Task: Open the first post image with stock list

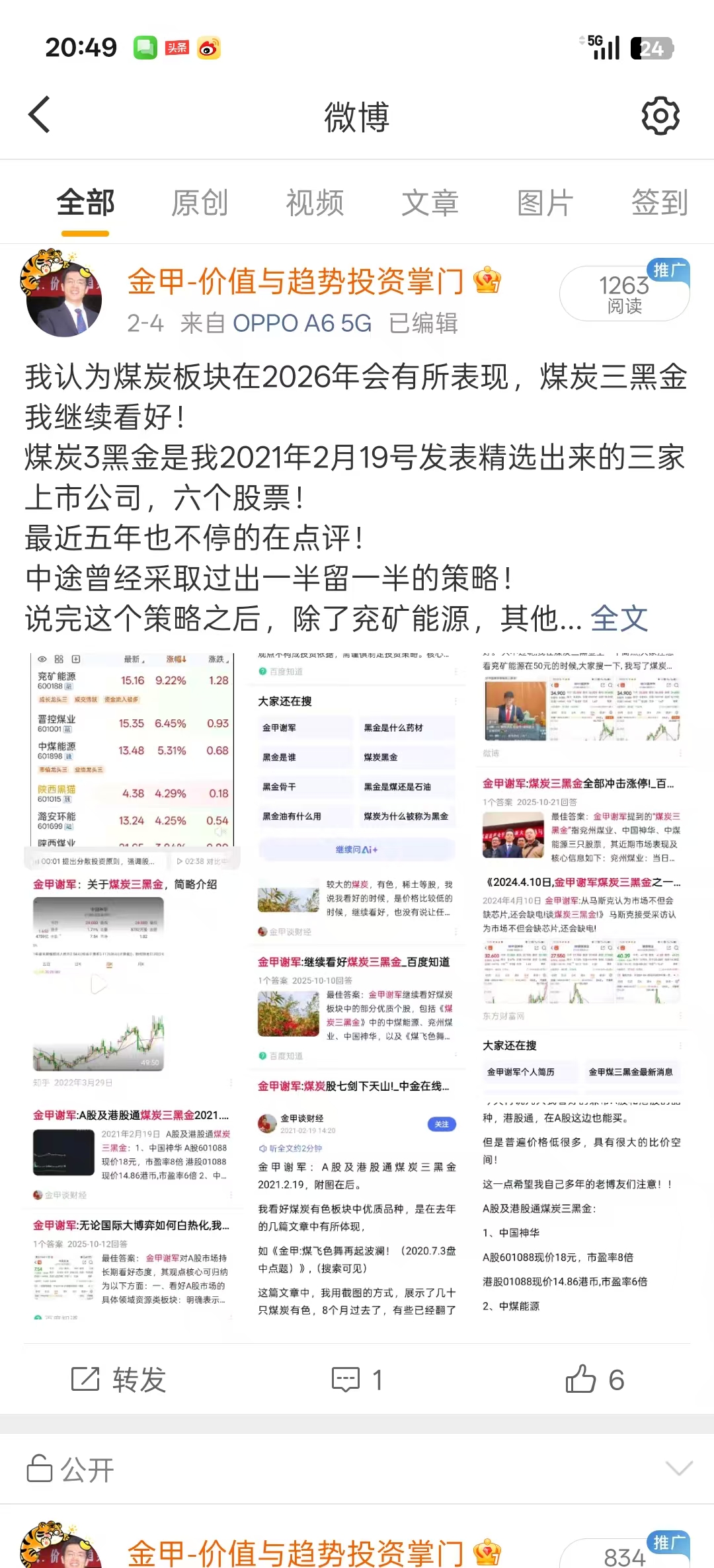Action: (x=132, y=985)
